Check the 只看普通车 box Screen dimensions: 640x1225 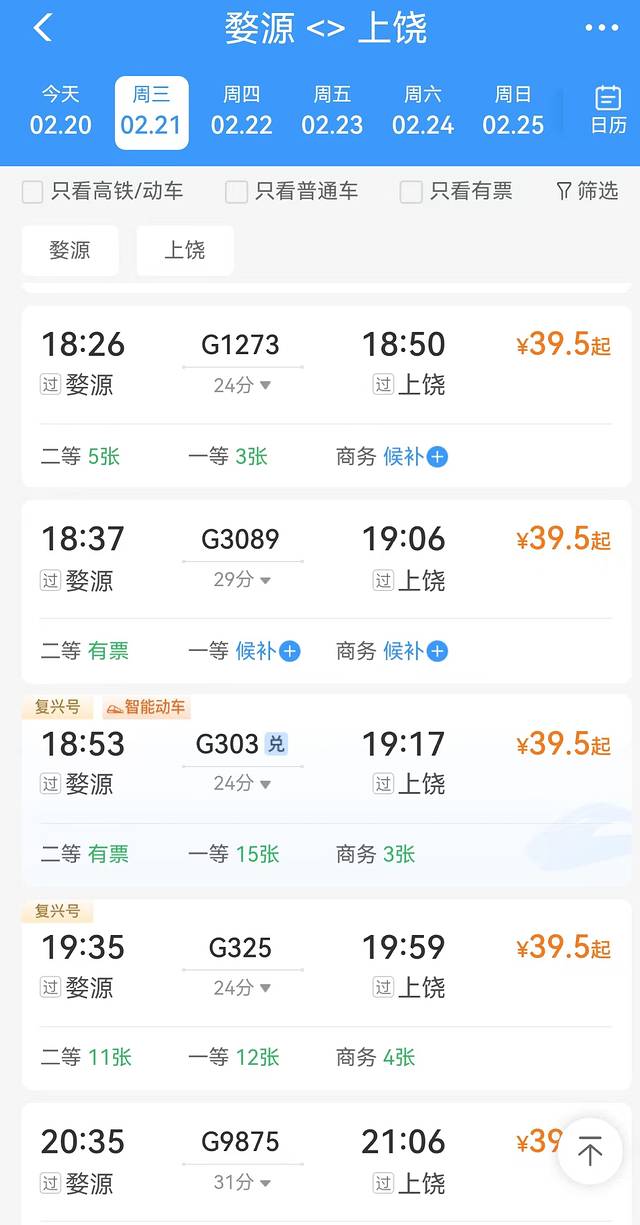(x=237, y=191)
